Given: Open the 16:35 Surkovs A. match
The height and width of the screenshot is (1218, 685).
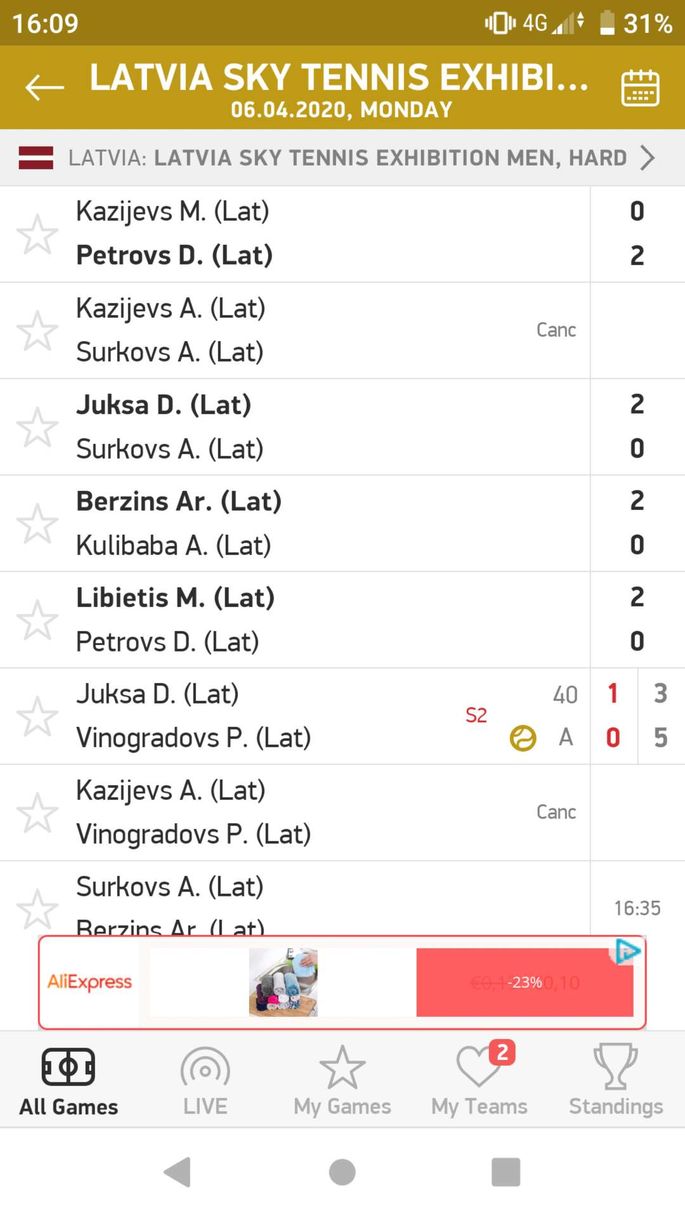Looking at the screenshot, I should click(x=342, y=898).
